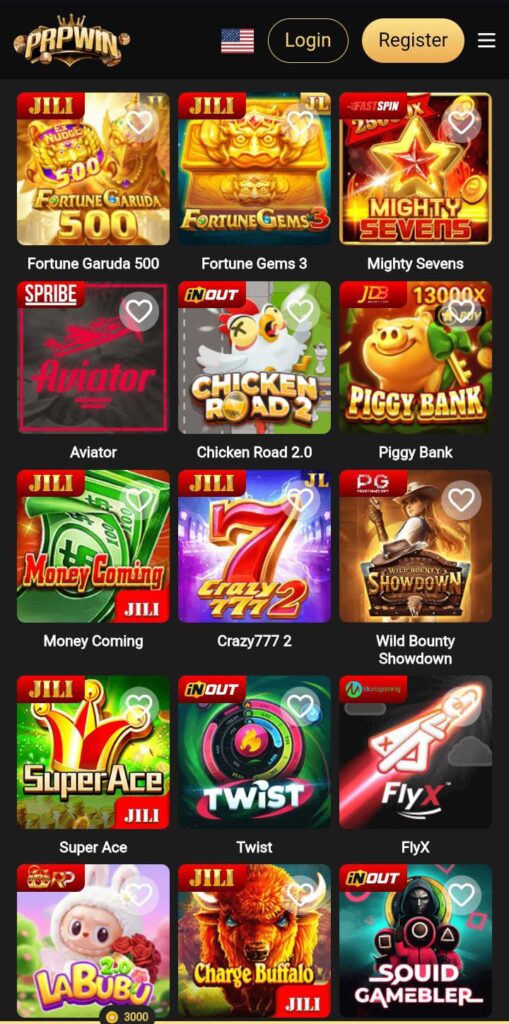Open the Charge Buffalo game
Viewport: 509px width, 1024px height.
[x=254, y=941]
